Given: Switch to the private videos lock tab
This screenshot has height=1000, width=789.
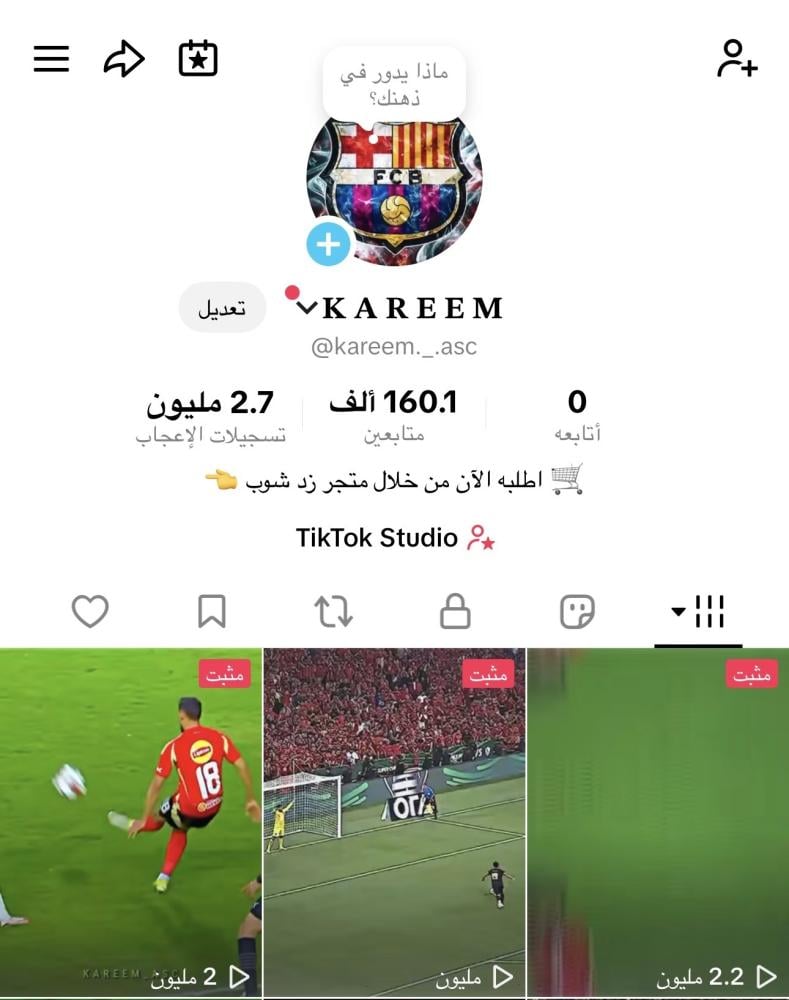Looking at the screenshot, I should (x=455, y=611).
